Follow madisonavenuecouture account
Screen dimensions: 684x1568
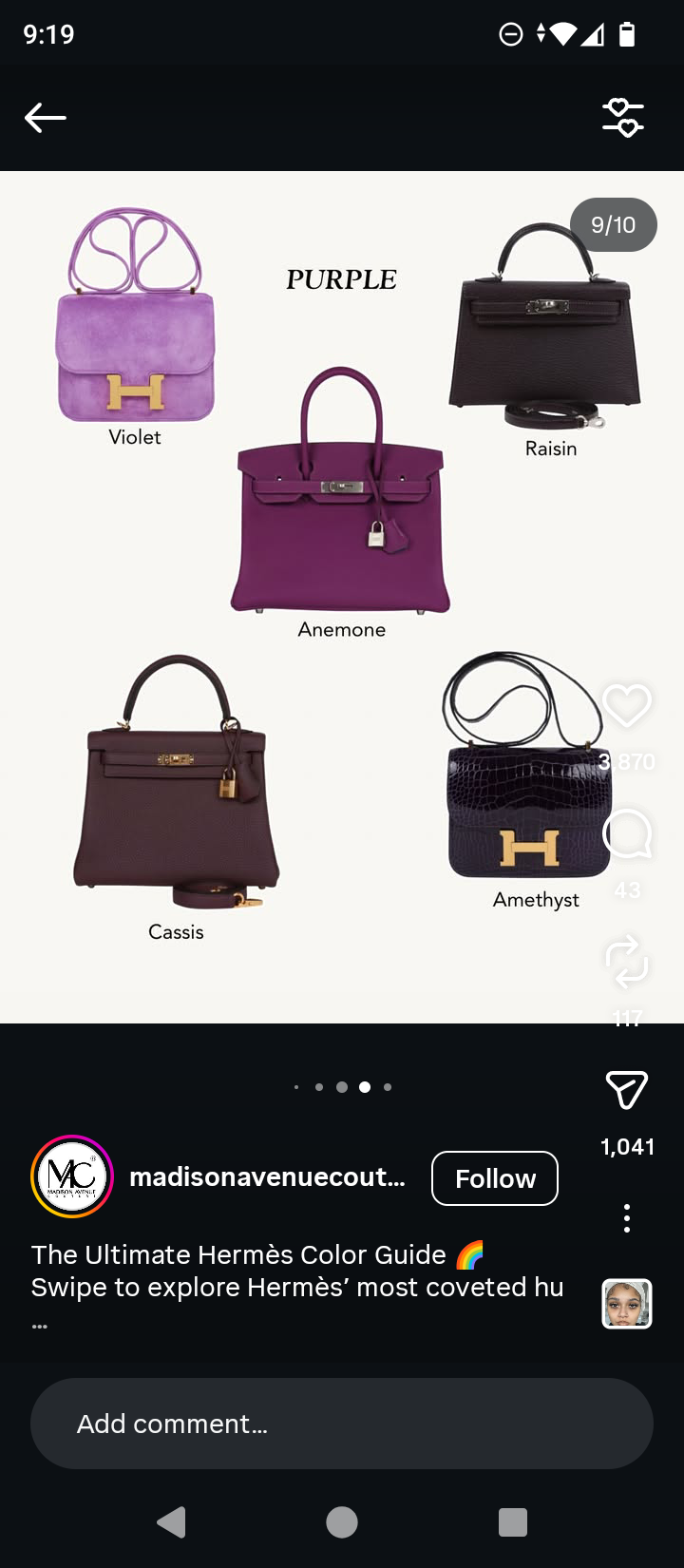pos(495,1178)
